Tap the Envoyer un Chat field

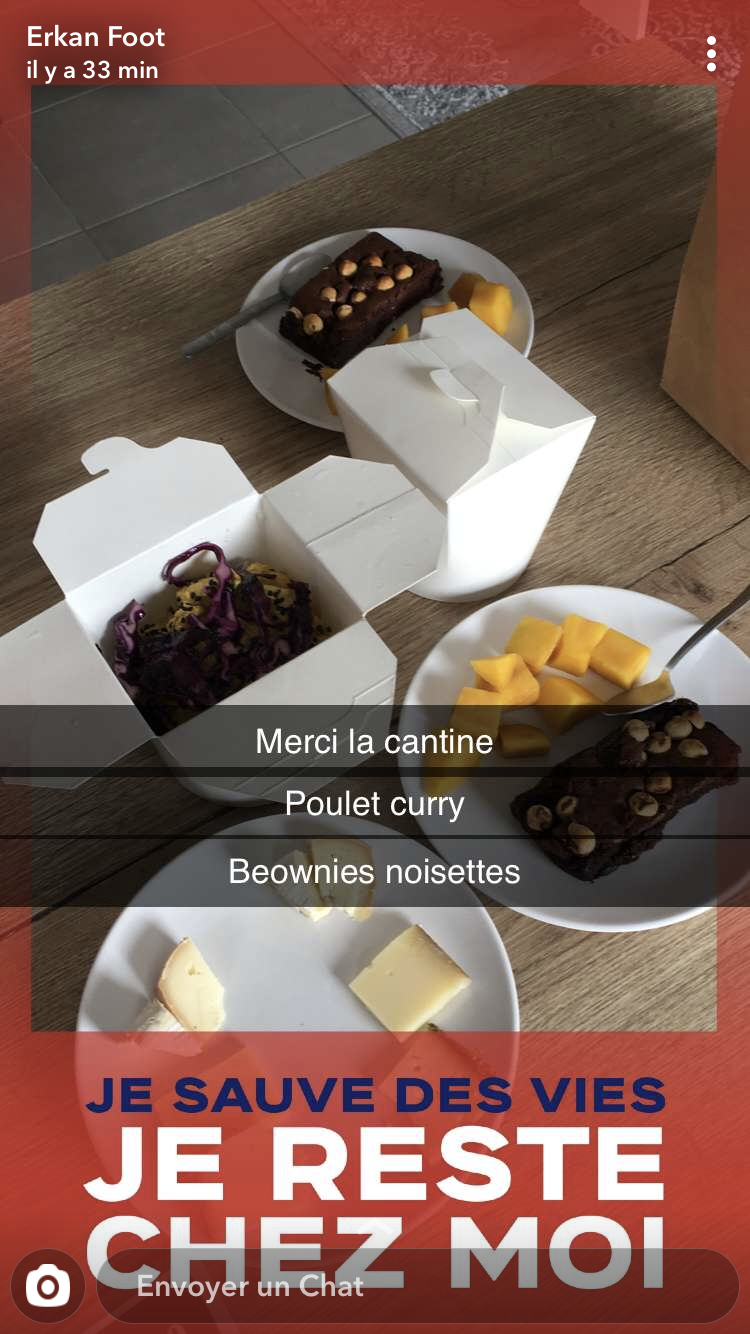[418, 1286]
